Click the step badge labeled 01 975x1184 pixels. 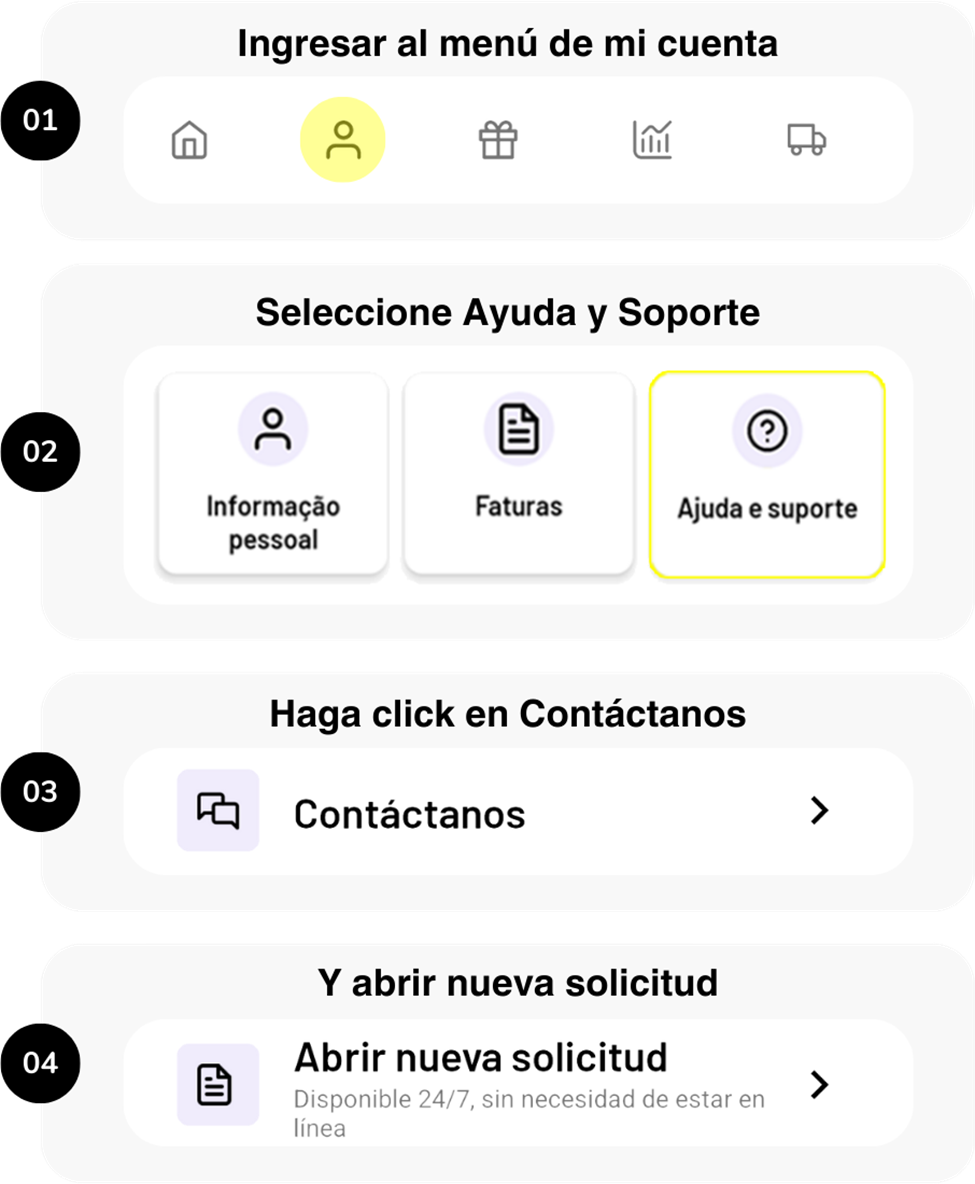pos(40,119)
